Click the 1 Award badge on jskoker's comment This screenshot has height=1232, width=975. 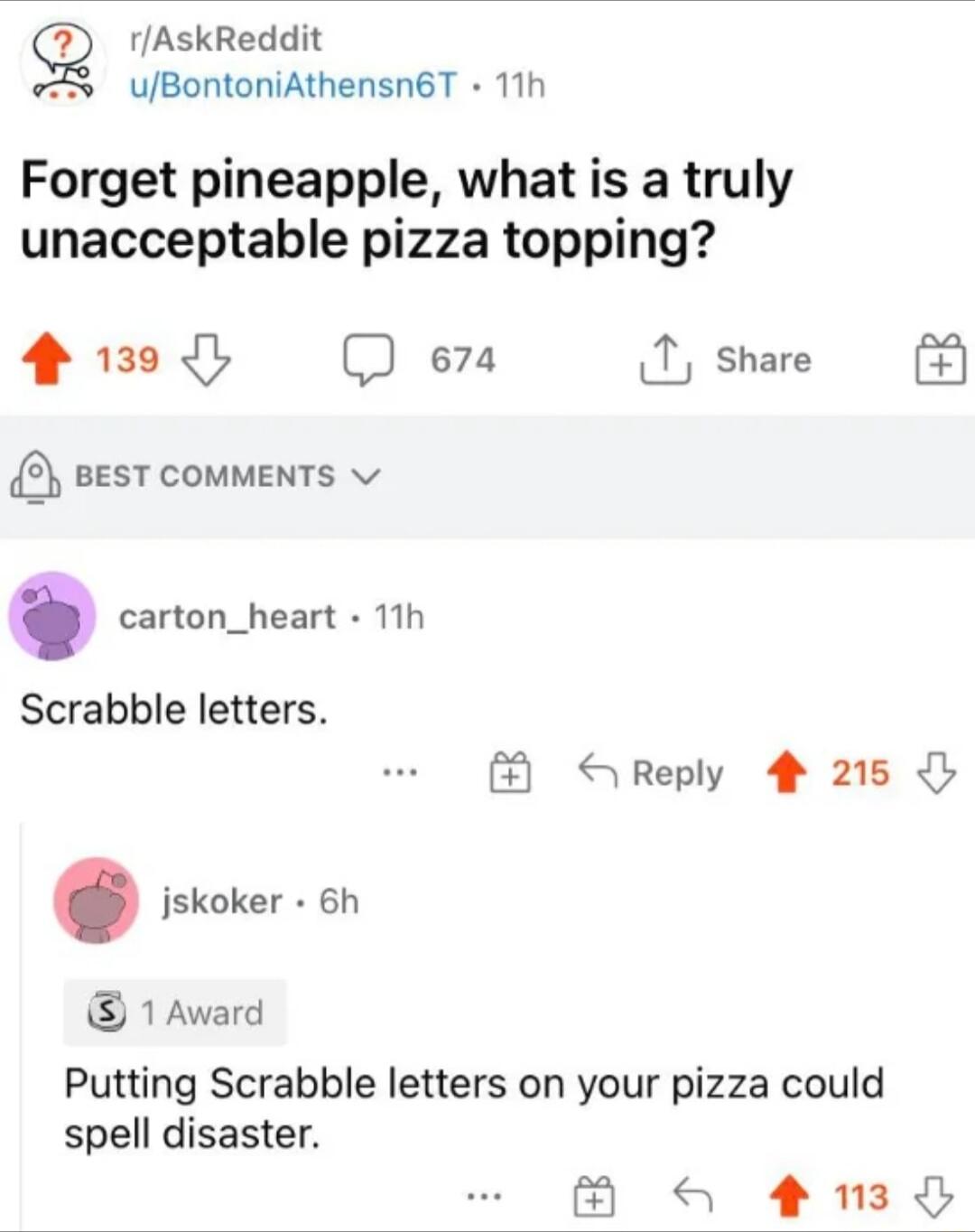(x=174, y=1012)
